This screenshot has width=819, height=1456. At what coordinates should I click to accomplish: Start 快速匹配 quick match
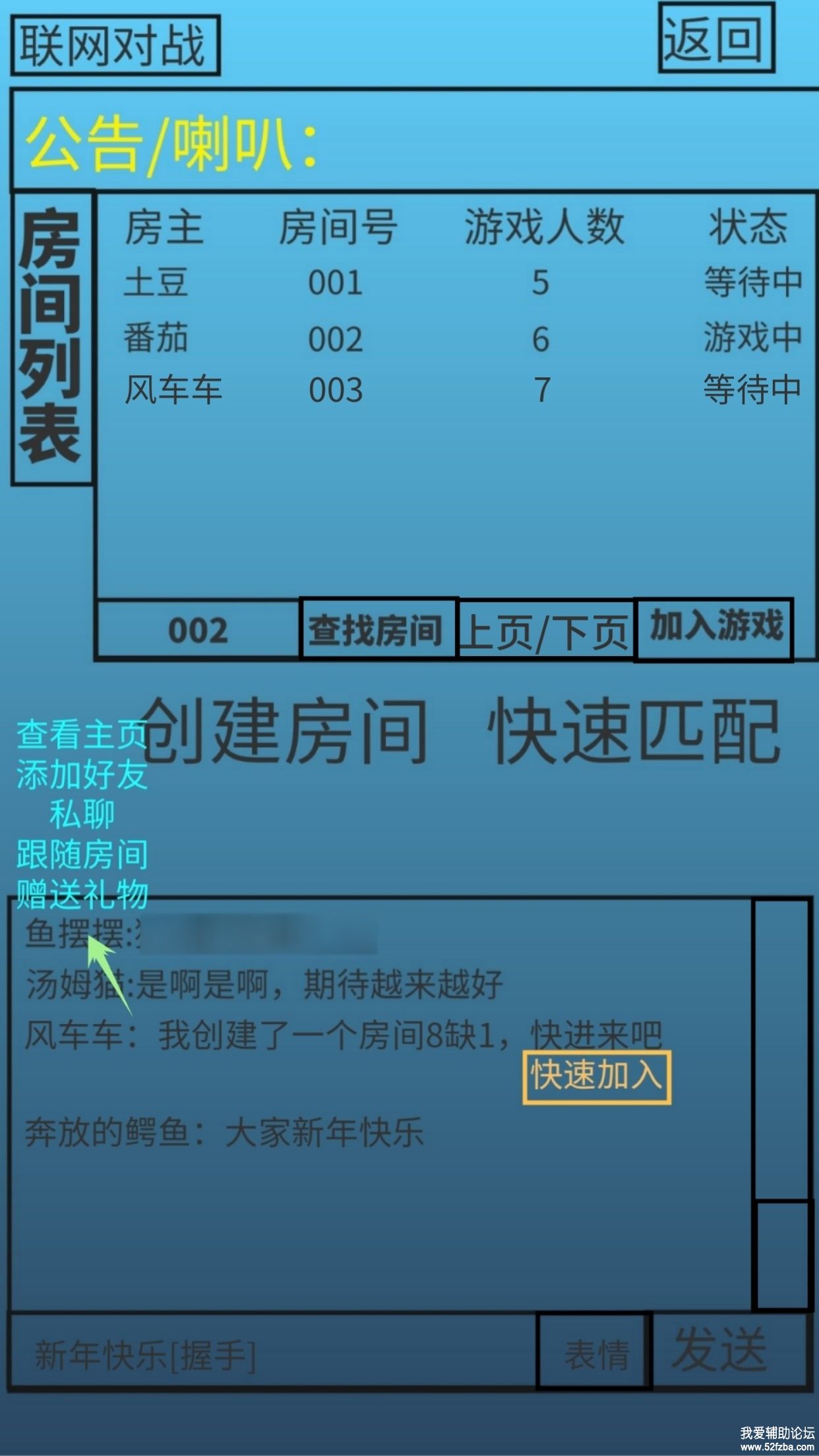(633, 732)
